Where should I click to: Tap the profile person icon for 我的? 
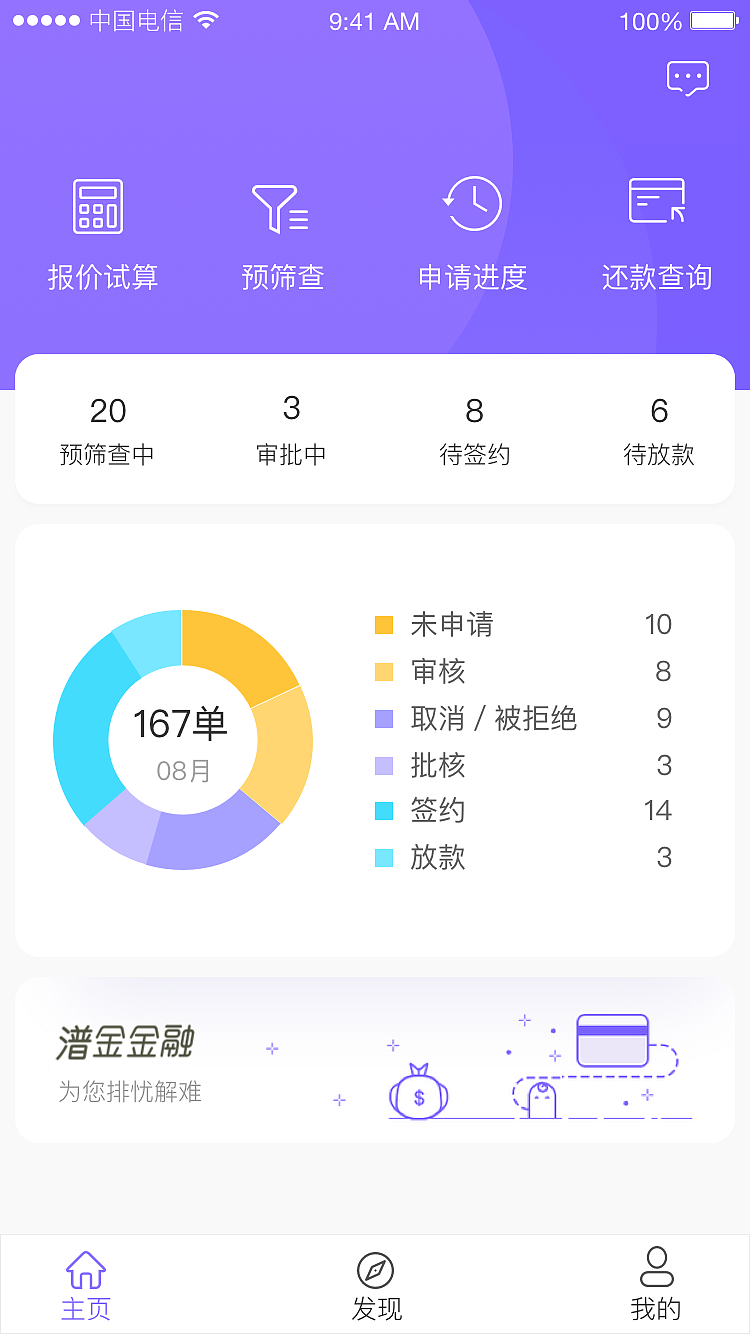(656, 1267)
